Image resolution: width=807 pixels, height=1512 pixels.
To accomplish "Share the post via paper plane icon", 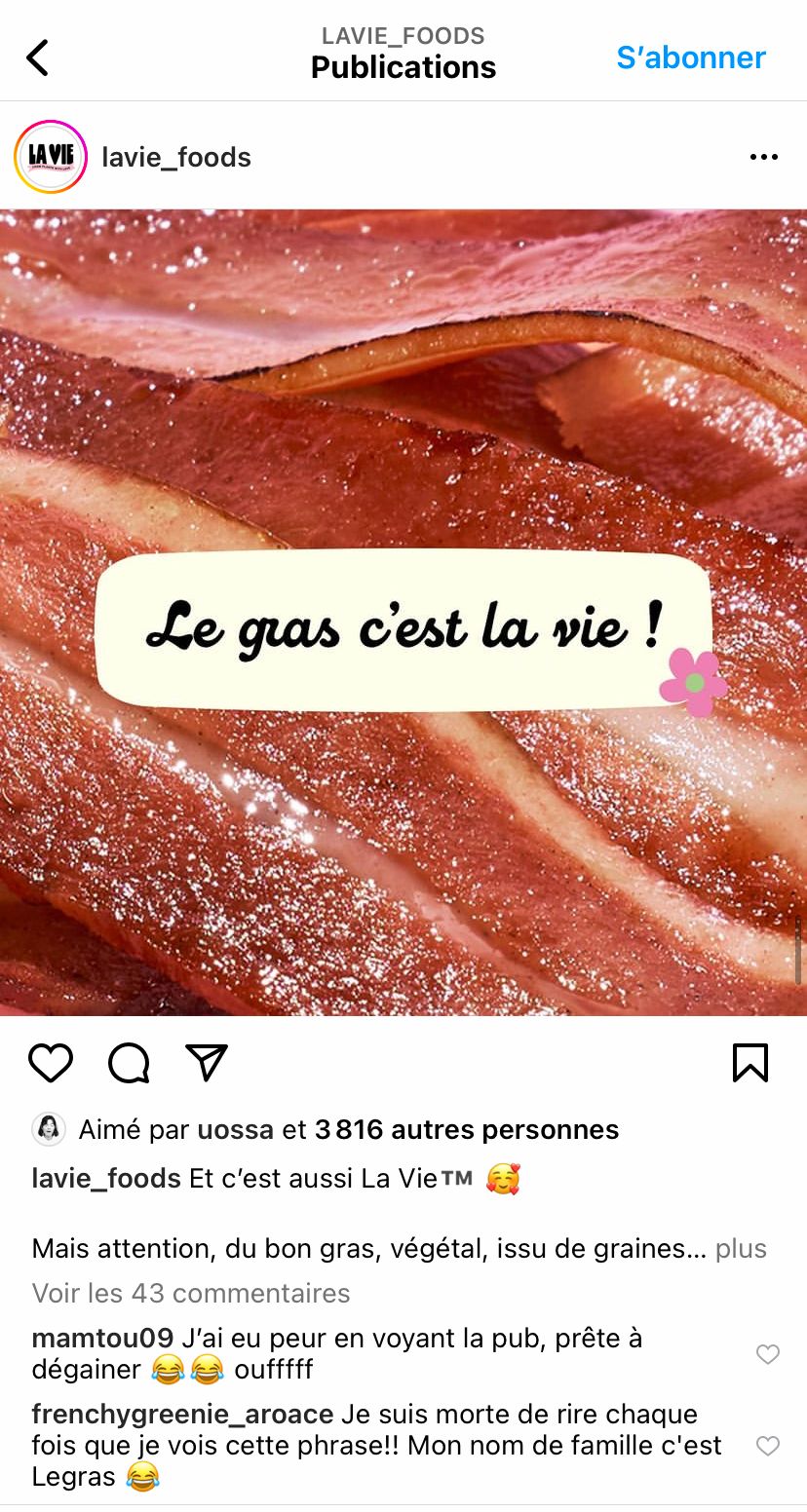I will pyautogui.click(x=207, y=1063).
